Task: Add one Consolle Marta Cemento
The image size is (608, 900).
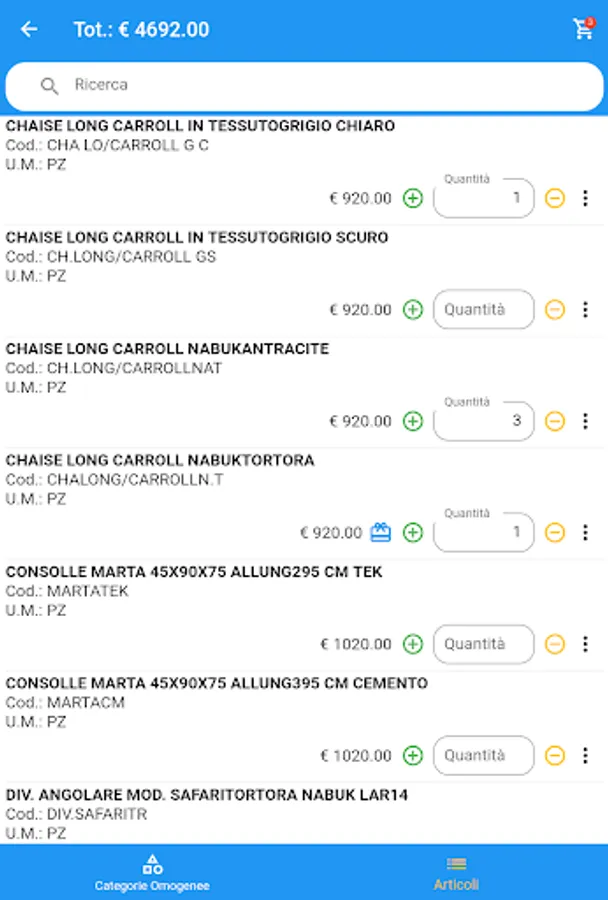Action: pyautogui.click(x=413, y=756)
